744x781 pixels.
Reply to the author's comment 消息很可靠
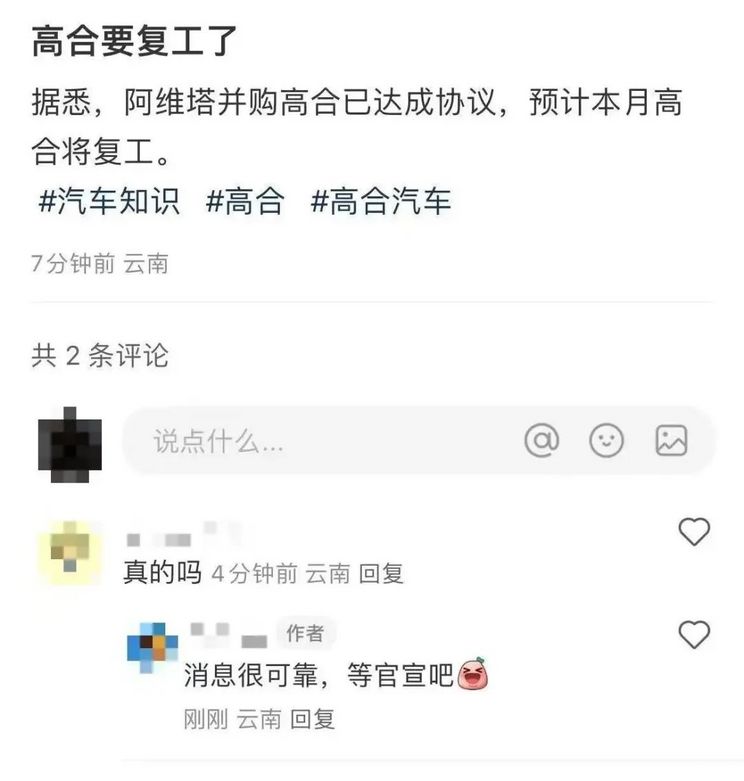(x=312, y=718)
